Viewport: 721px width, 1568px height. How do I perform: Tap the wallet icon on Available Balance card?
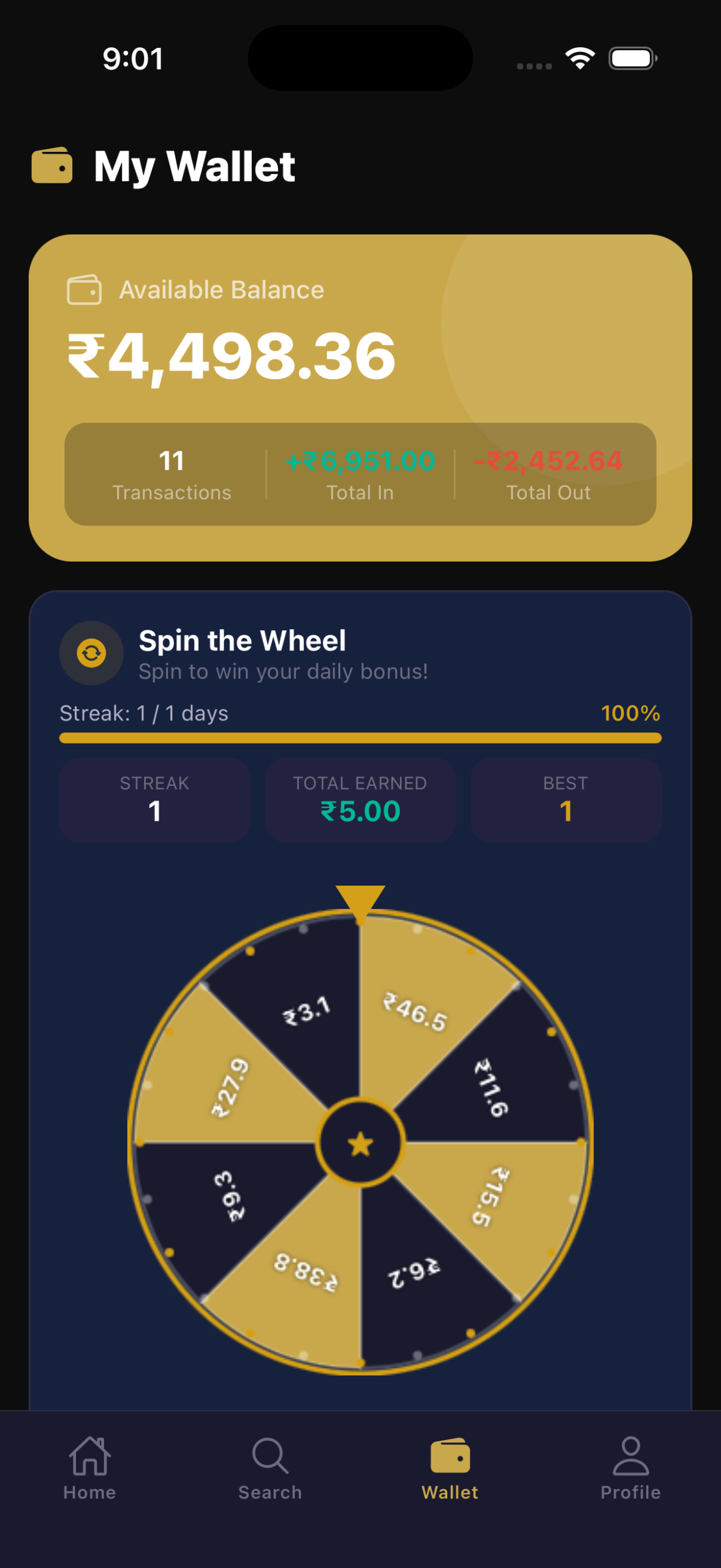tap(86, 290)
